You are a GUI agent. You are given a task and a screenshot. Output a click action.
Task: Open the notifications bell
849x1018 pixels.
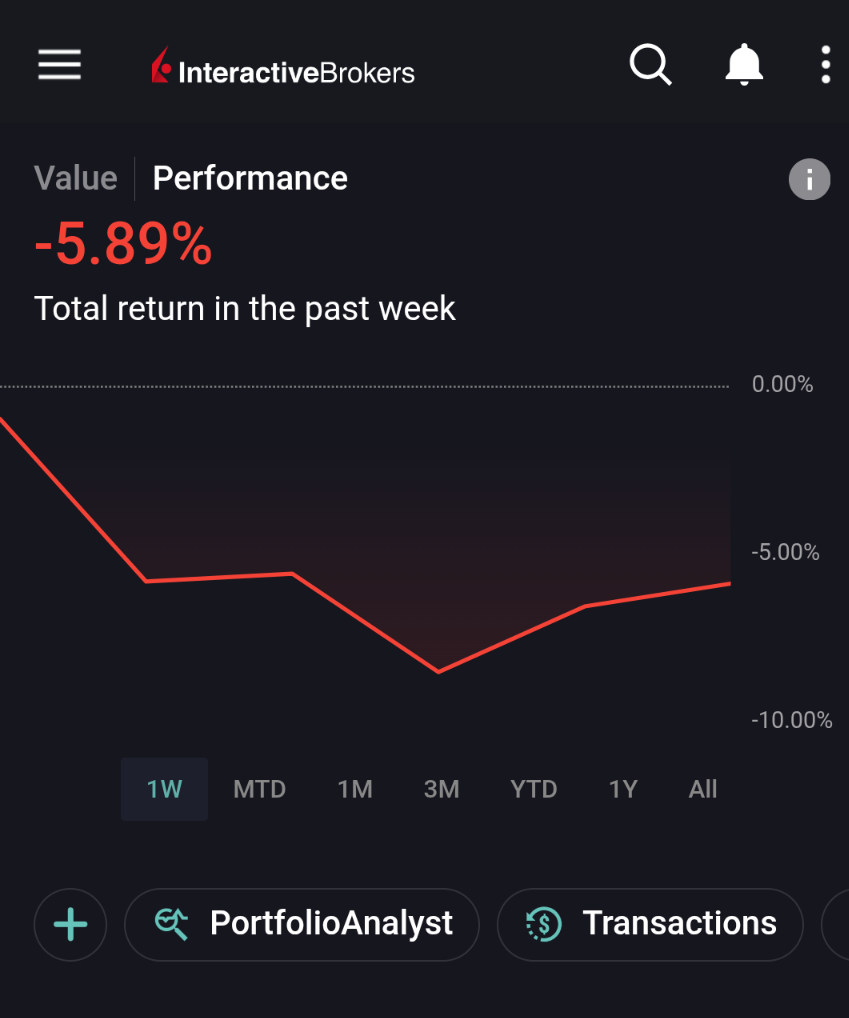pyautogui.click(x=743, y=66)
